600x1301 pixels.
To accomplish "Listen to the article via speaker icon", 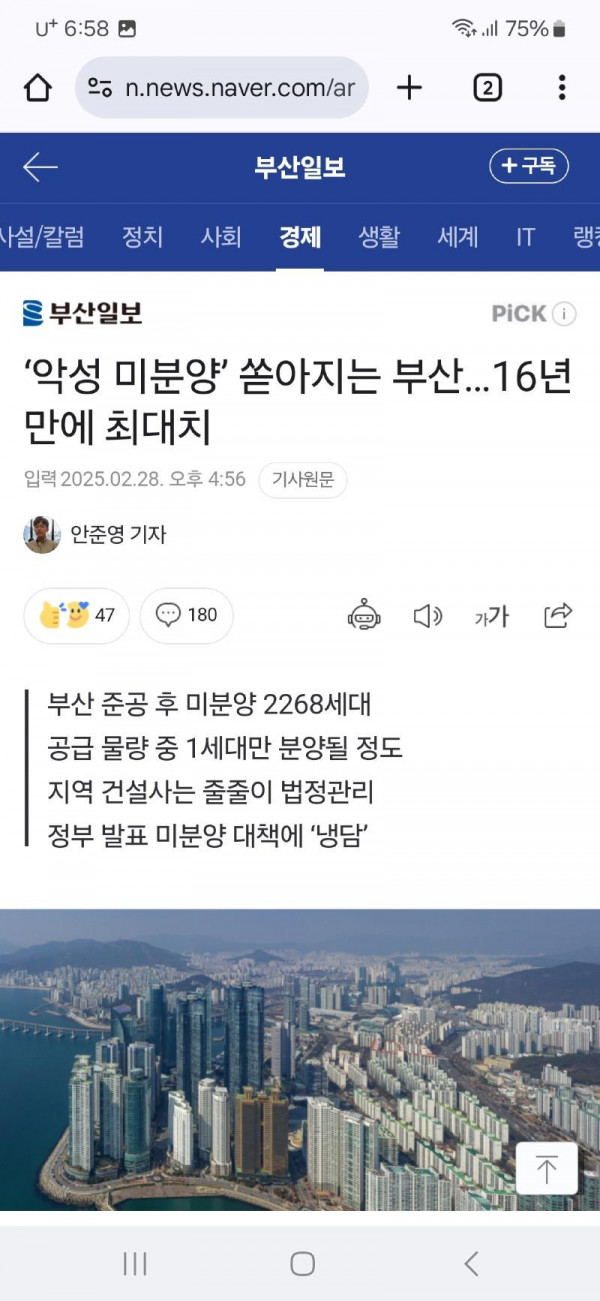I will (x=428, y=616).
